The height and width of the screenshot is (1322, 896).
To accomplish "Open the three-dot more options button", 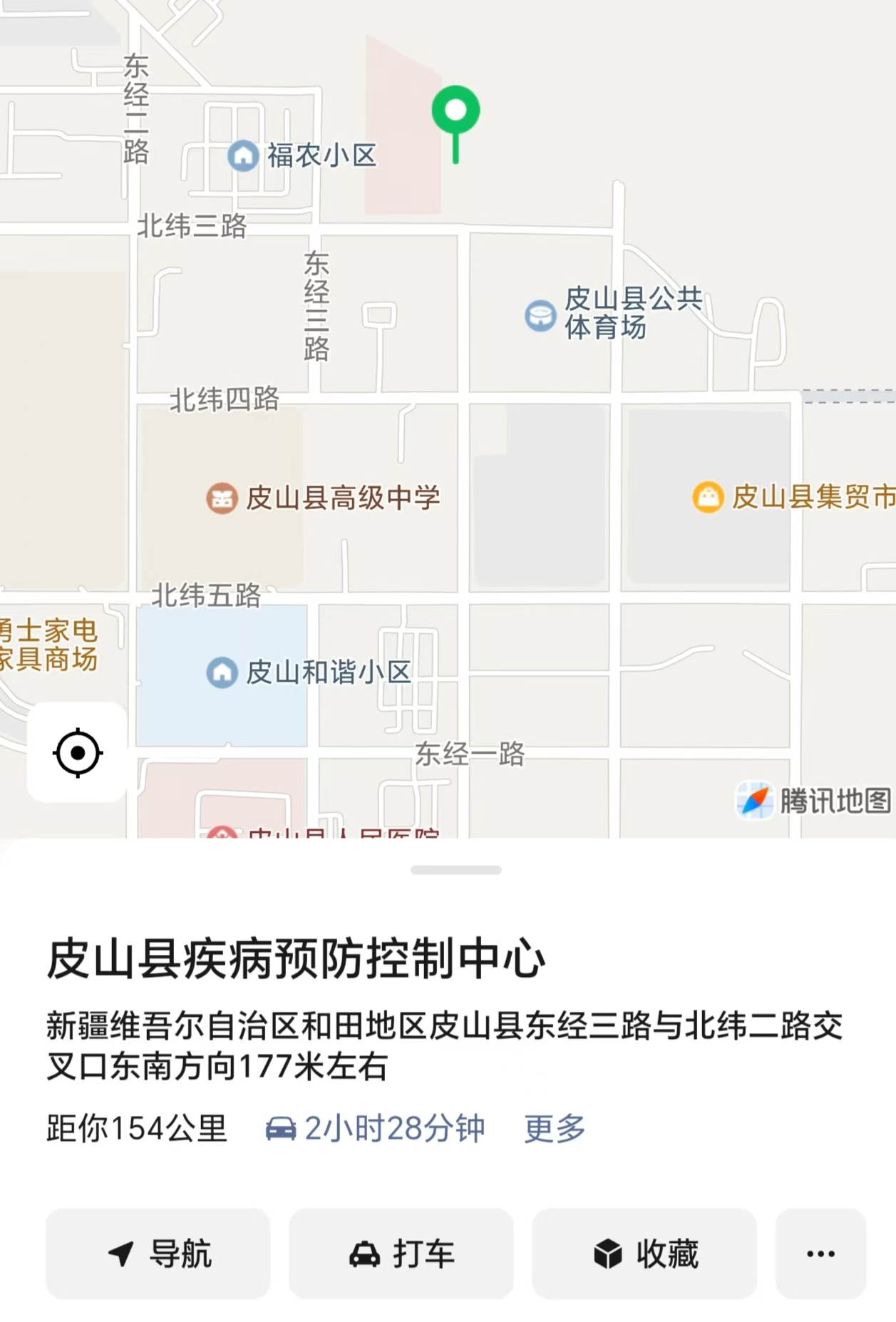I will click(x=820, y=1253).
